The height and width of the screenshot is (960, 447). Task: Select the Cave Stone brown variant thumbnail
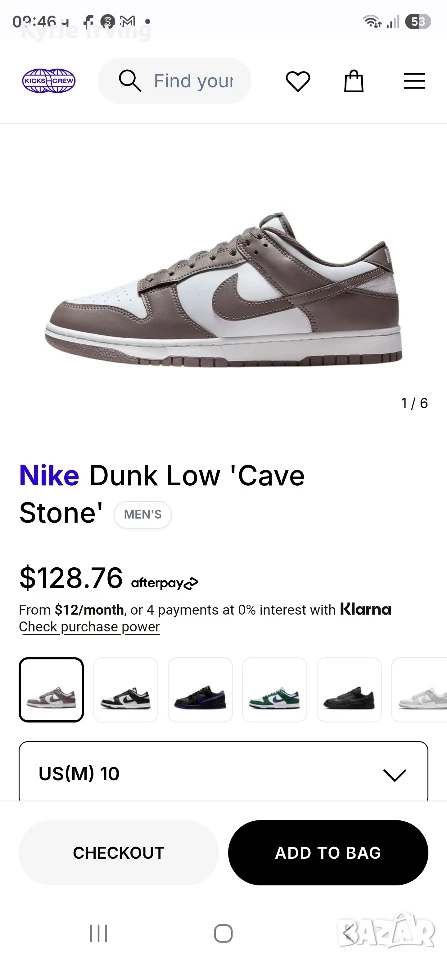coord(51,689)
